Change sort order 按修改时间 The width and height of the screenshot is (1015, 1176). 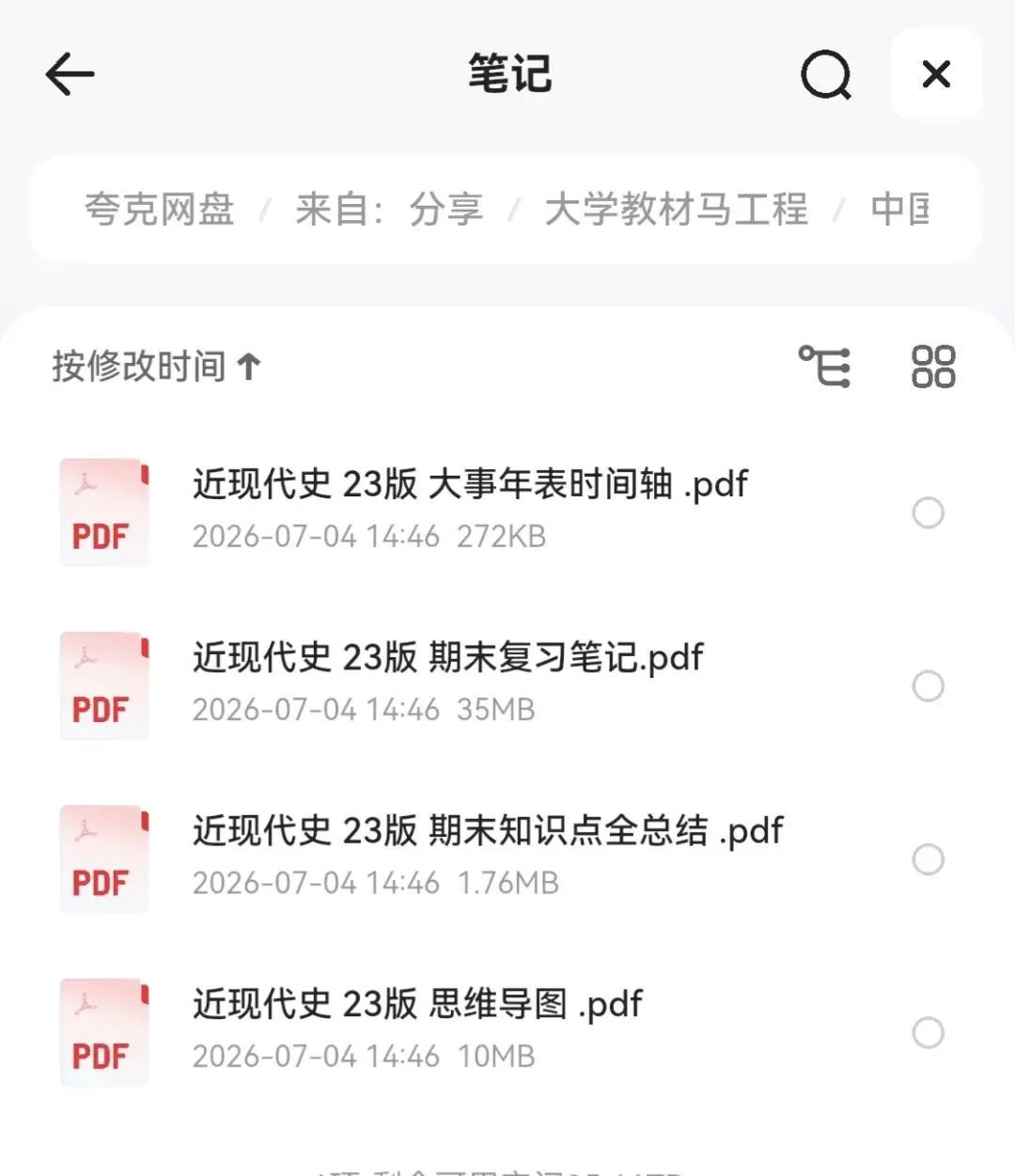pos(157,367)
